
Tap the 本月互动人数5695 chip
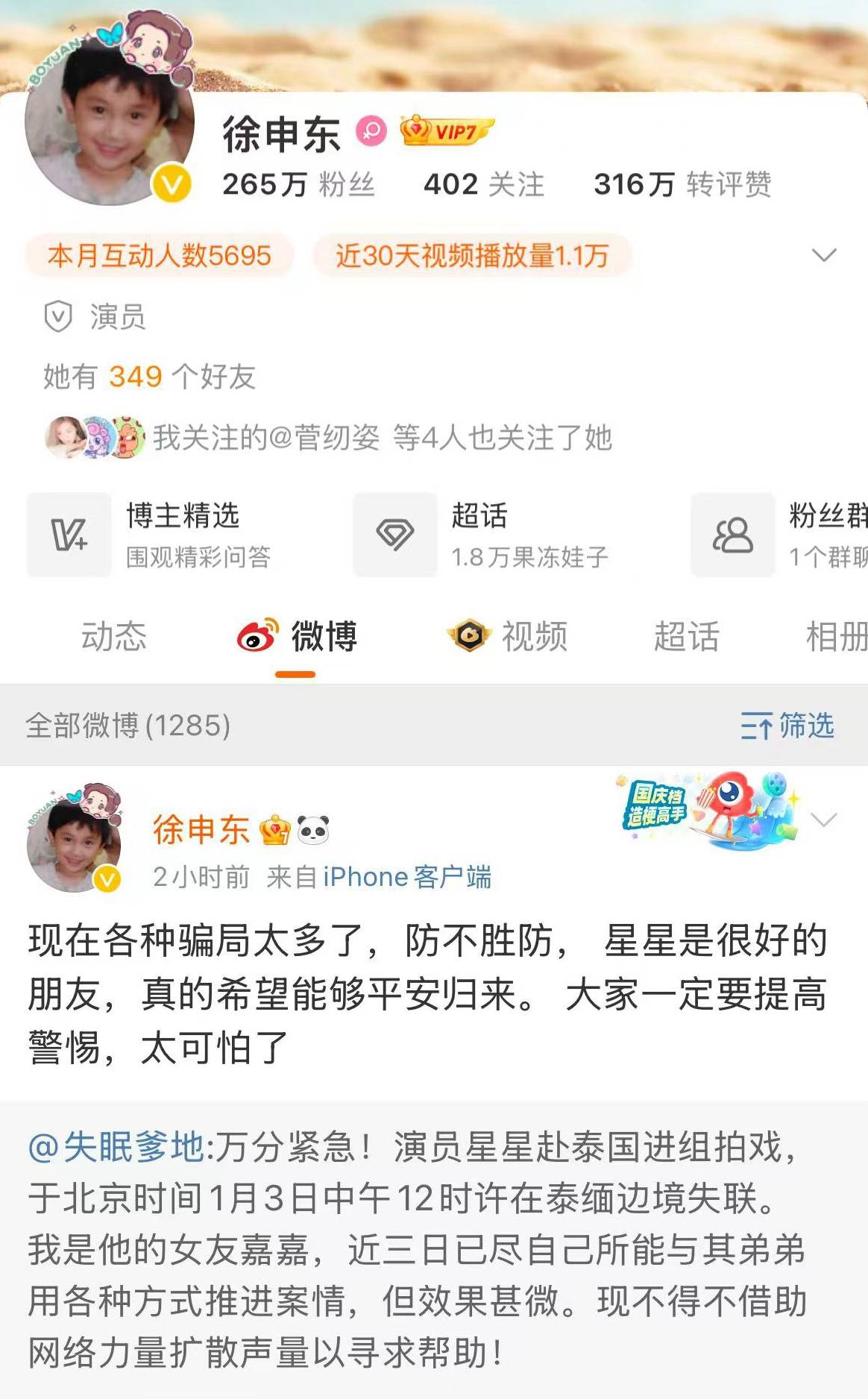(x=159, y=256)
